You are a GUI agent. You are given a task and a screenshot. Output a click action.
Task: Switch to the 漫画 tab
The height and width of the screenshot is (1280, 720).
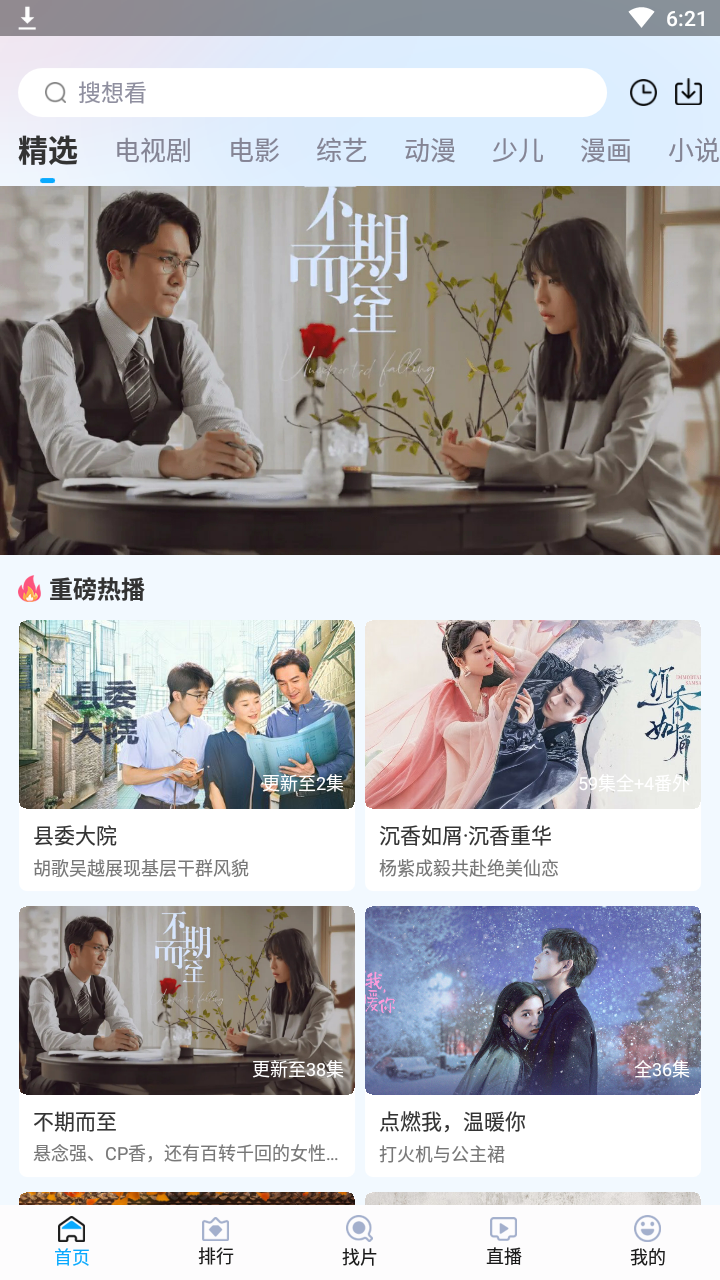pos(606,151)
